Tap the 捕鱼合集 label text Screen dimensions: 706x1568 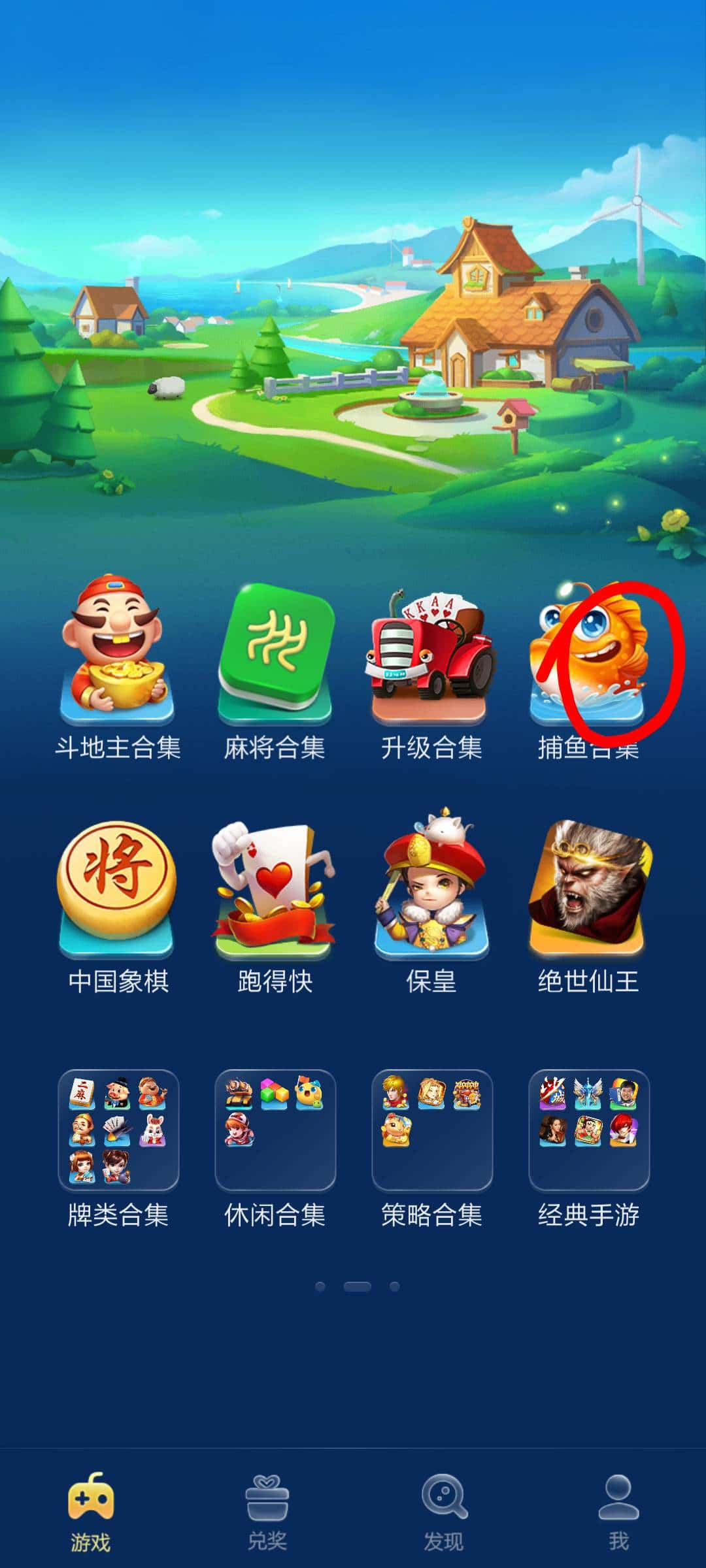[x=588, y=748]
